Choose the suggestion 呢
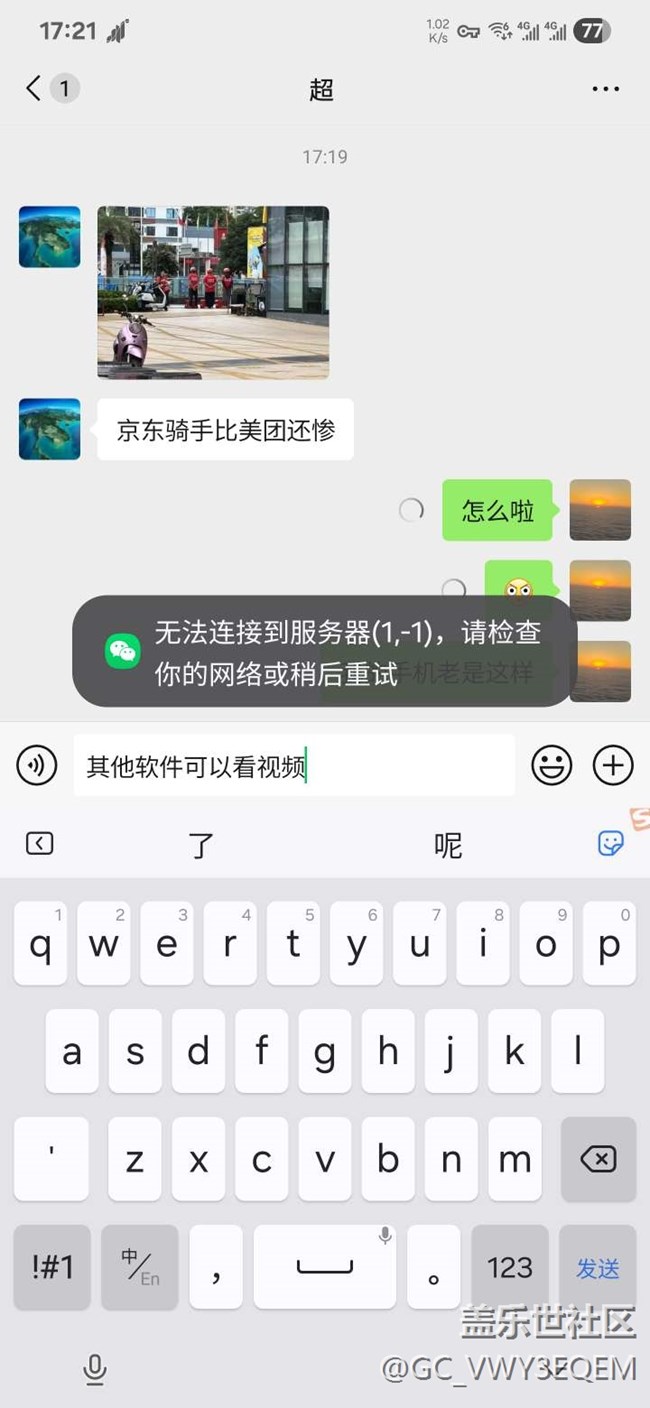The height and width of the screenshot is (1408, 650). click(448, 845)
